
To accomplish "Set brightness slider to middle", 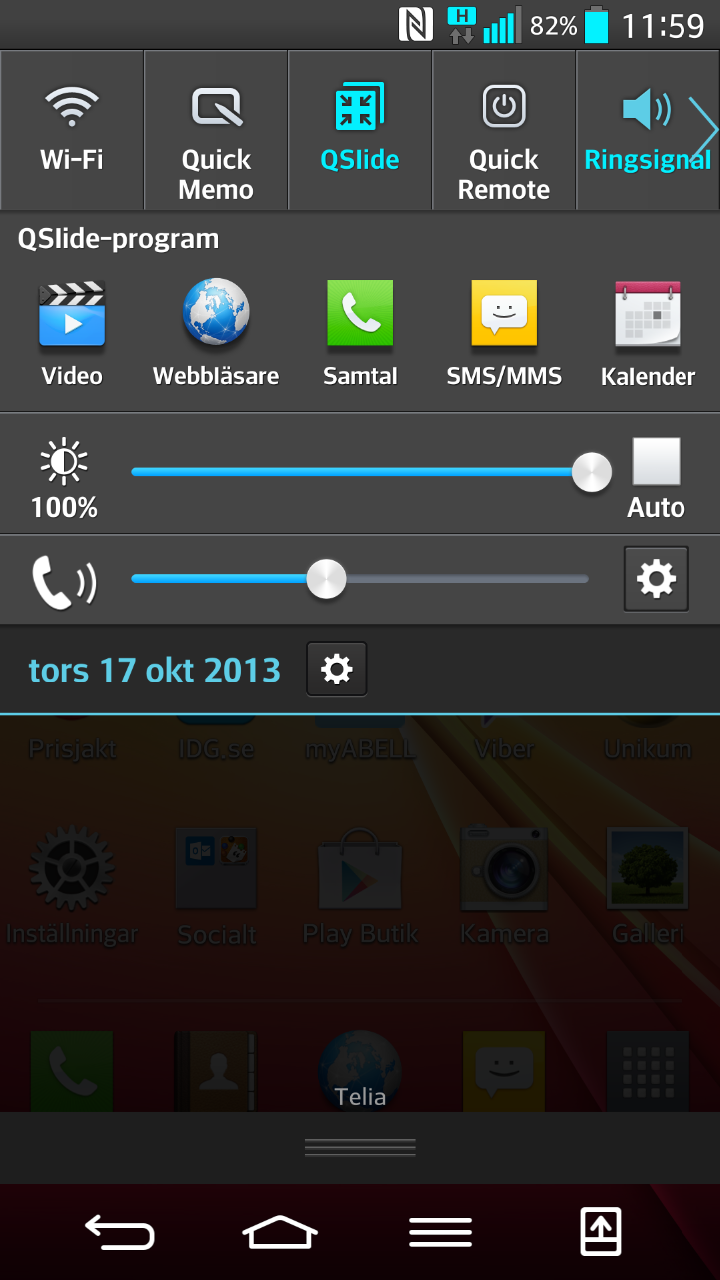I will pos(360,472).
